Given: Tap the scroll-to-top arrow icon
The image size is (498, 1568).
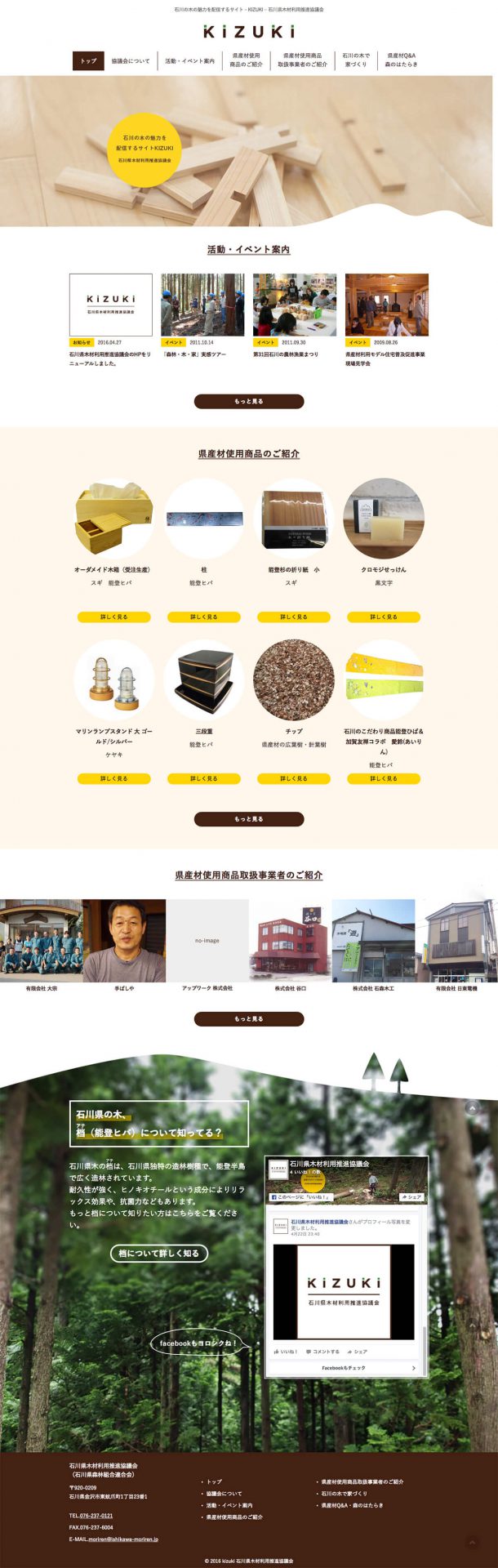Looking at the screenshot, I should (472, 1108).
